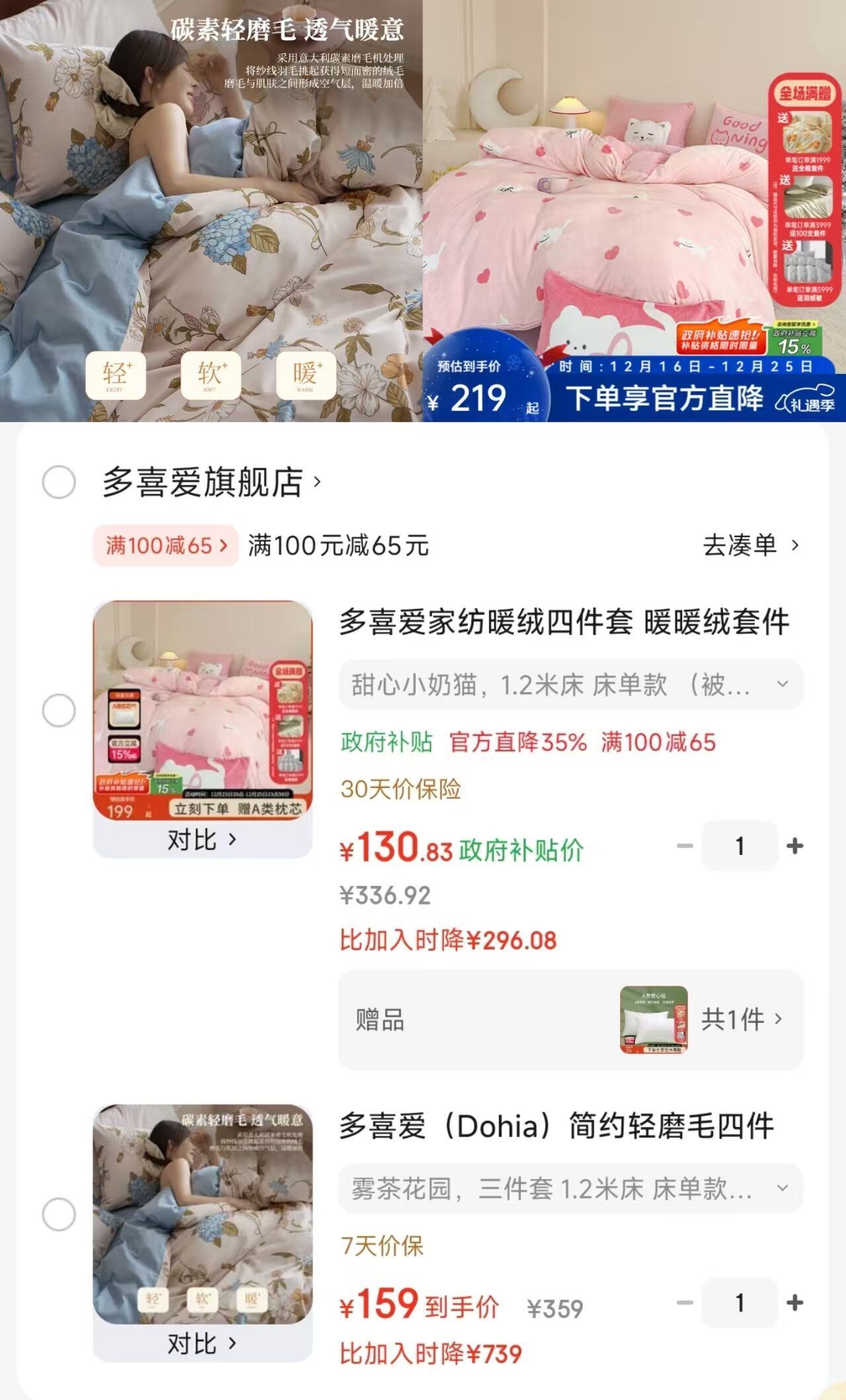The image size is (846, 1400).
Task: Select all items from 多喜爱旗舰店
Action: (59, 482)
